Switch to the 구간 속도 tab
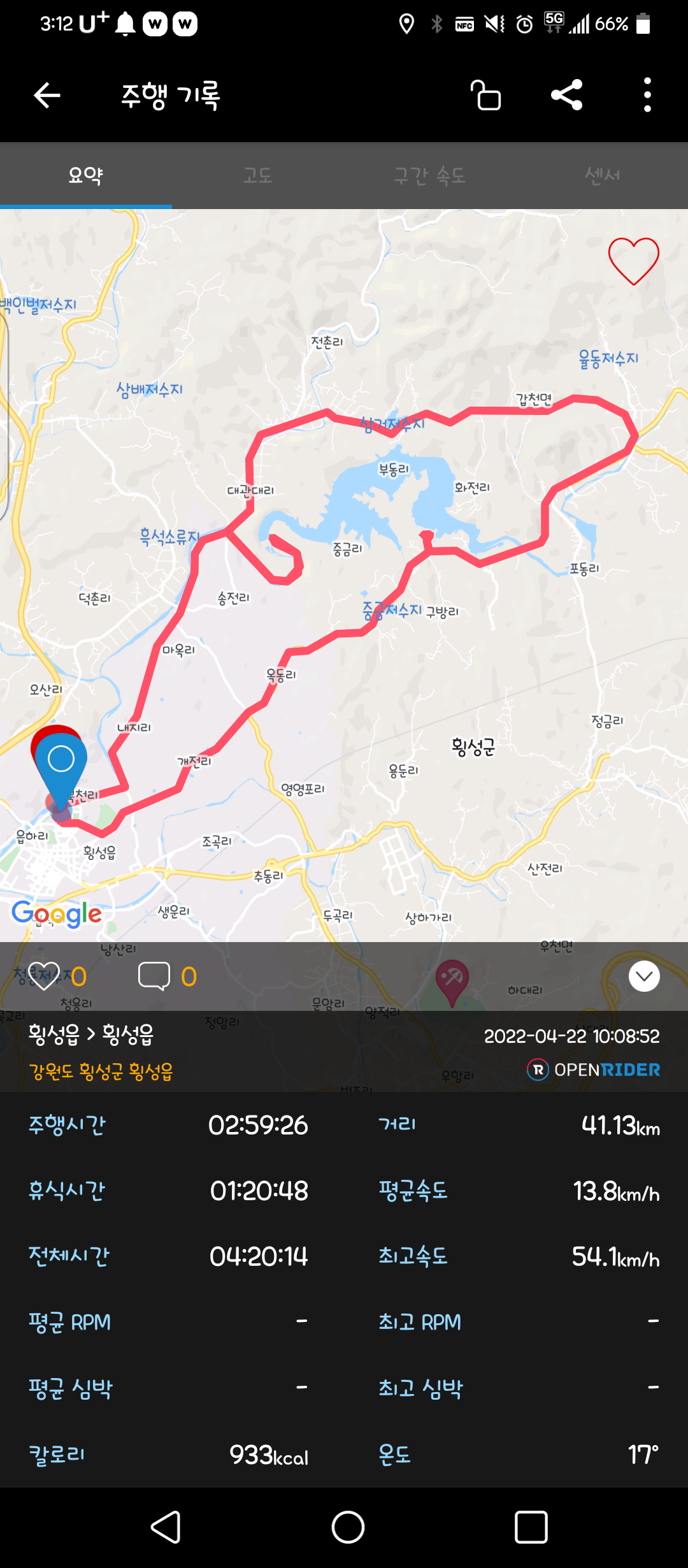The width and height of the screenshot is (688, 1568). 430,175
